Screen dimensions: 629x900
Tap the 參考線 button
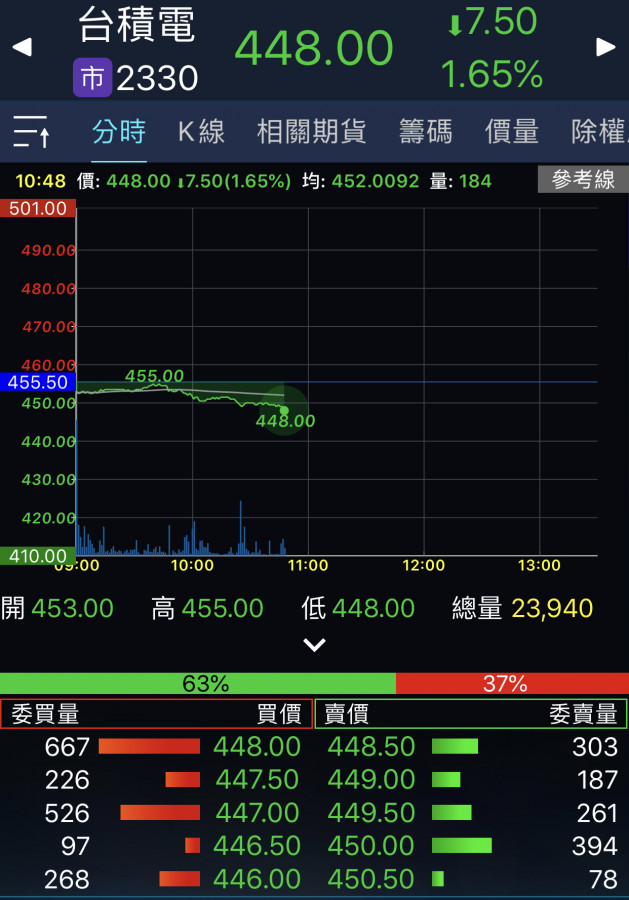coord(583,180)
